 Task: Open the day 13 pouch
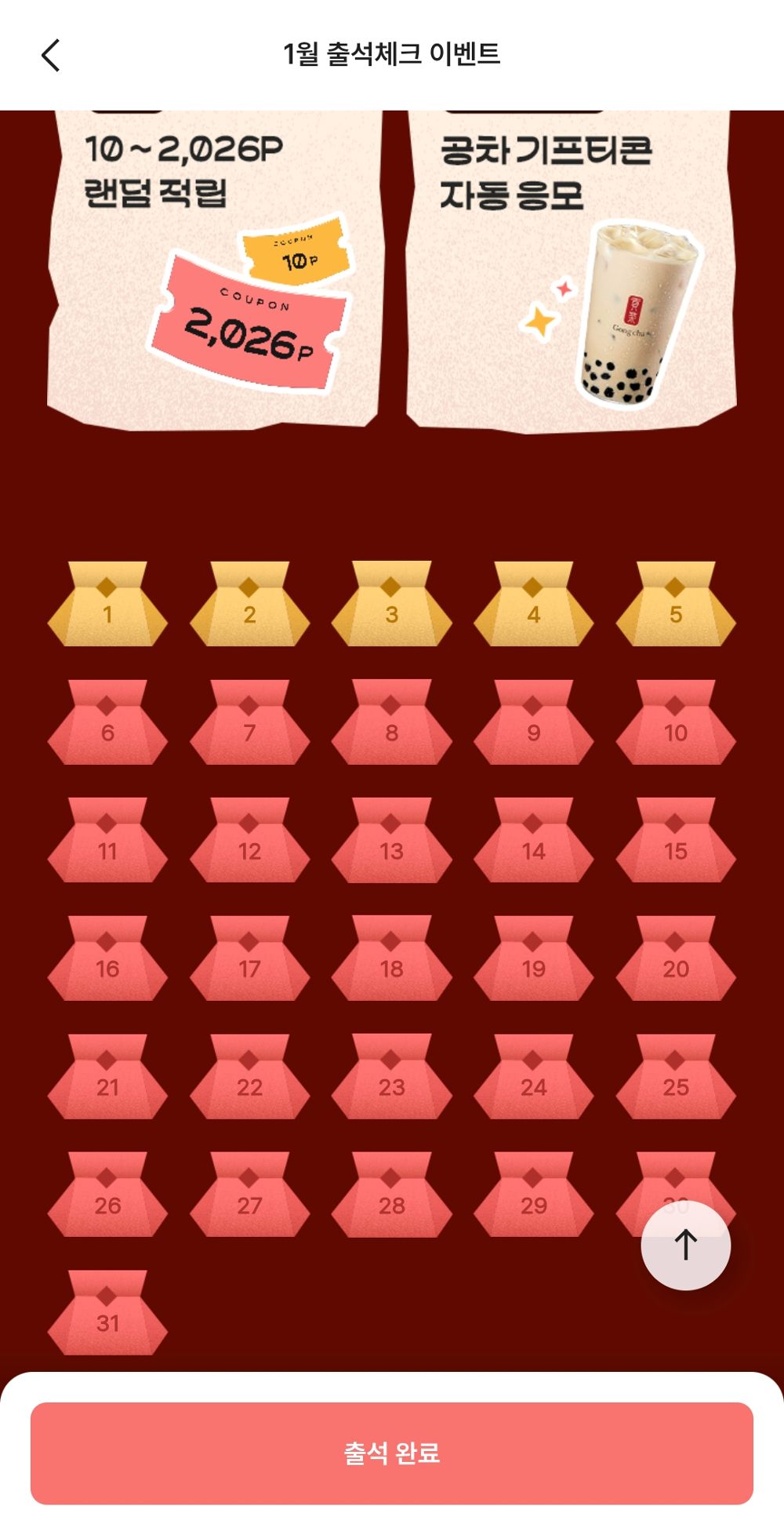click(391, 842)
